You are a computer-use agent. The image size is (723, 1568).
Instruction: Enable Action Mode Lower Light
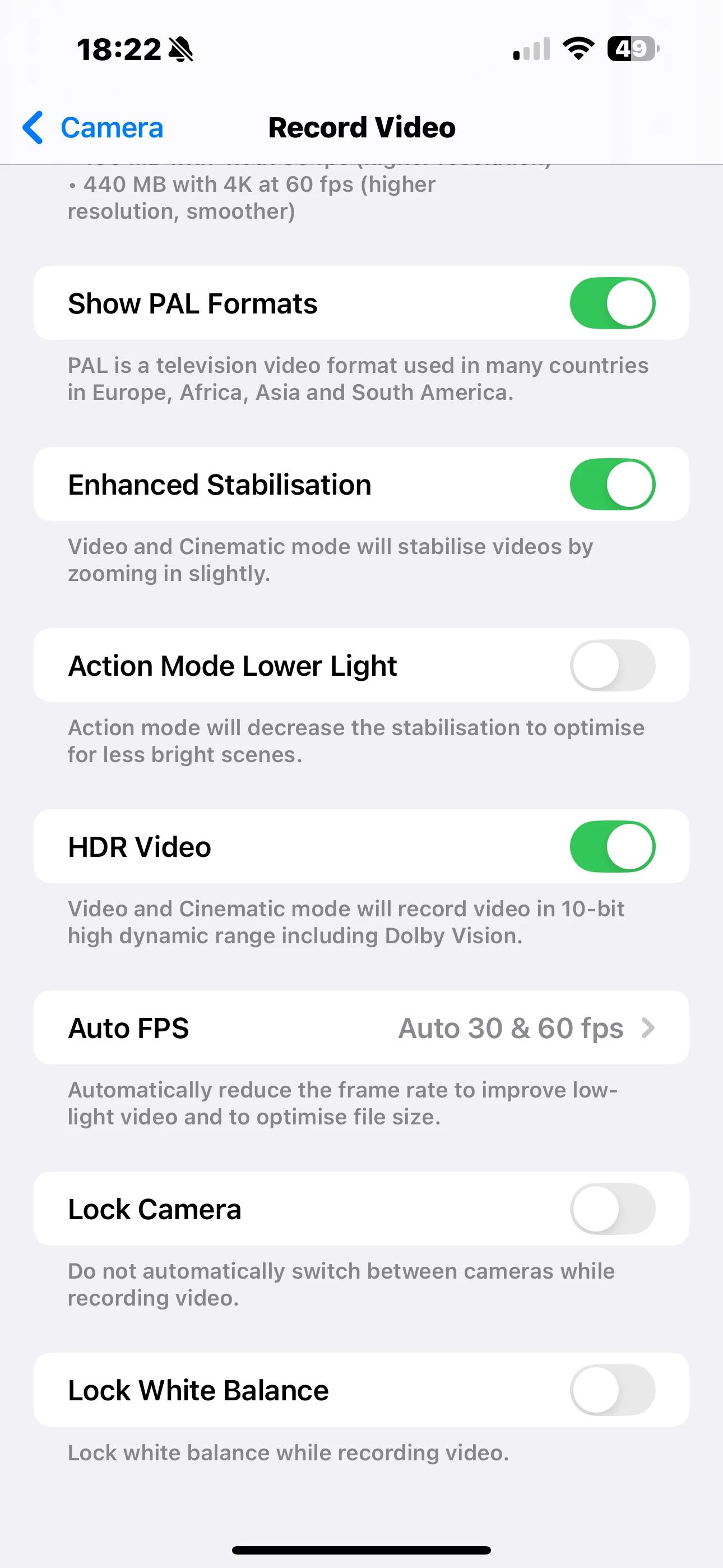point(611,665)
